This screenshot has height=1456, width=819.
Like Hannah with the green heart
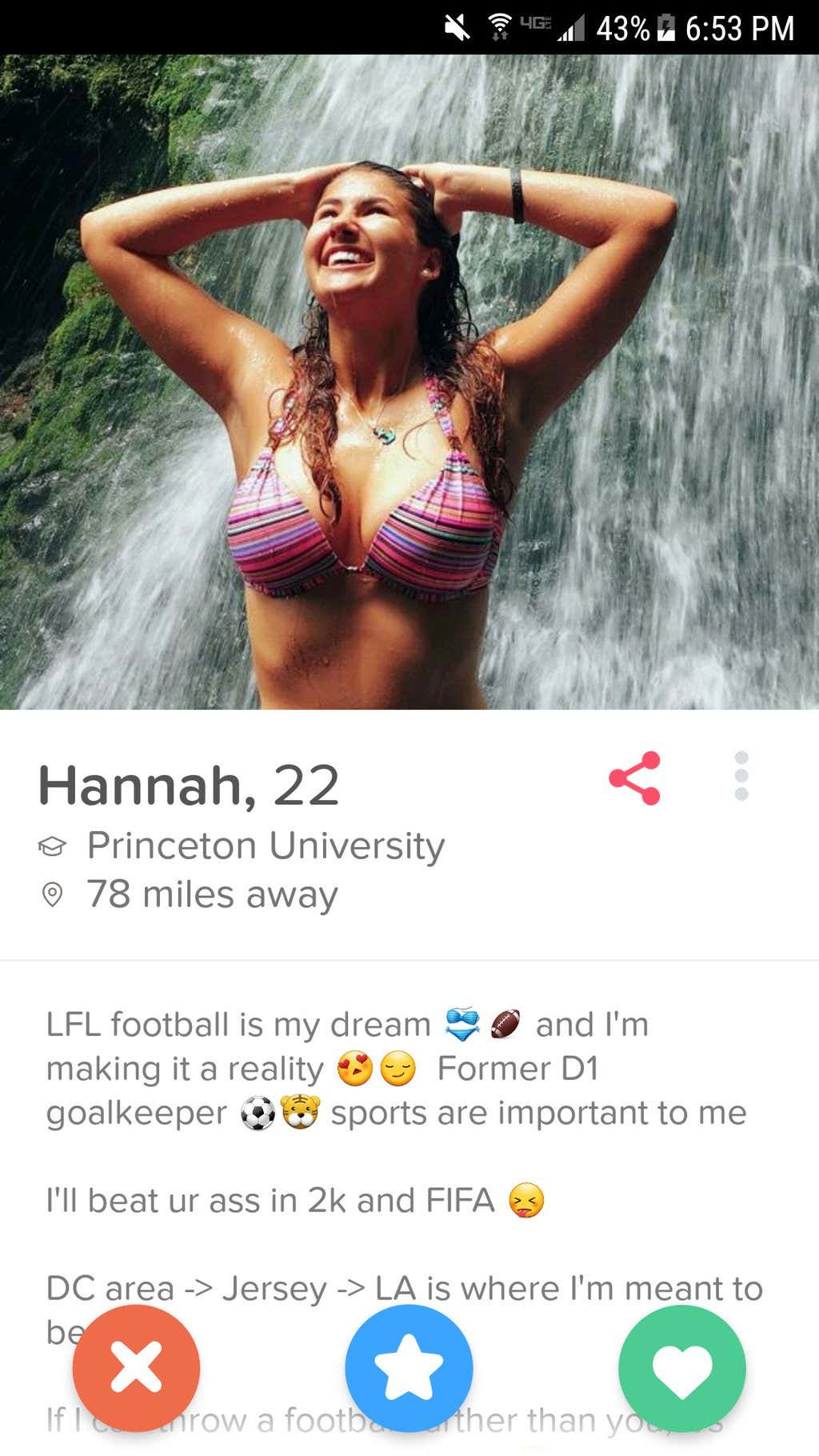coord(681,1367)
